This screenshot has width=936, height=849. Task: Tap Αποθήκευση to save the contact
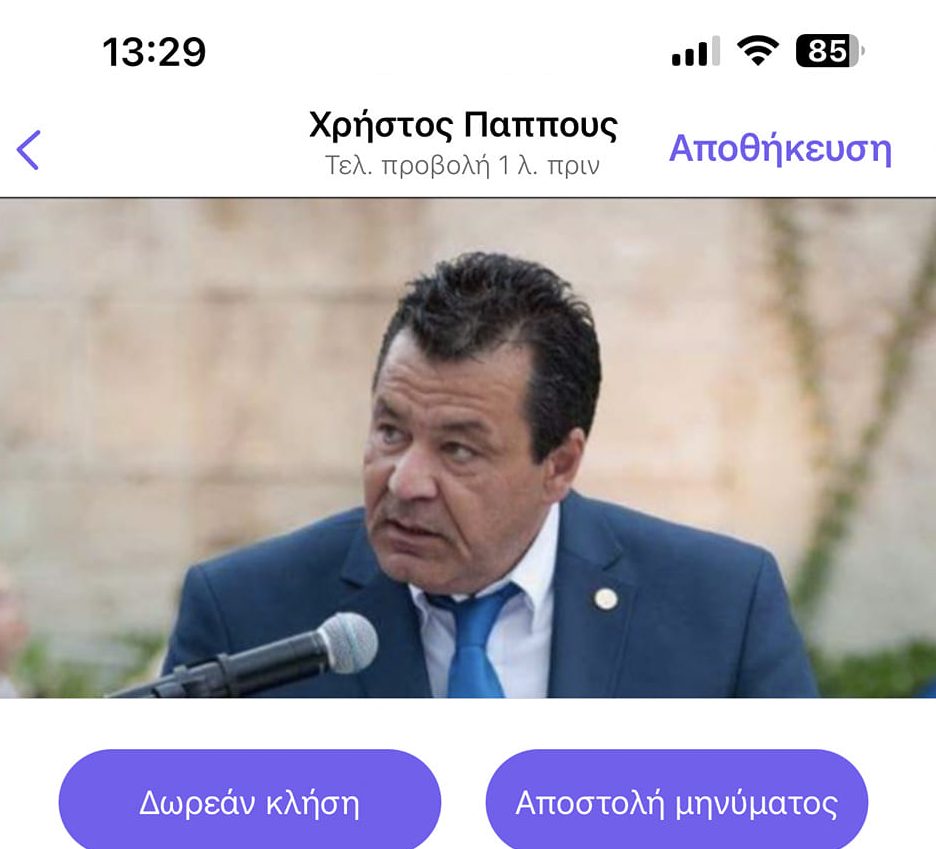[x=779, y=149]
